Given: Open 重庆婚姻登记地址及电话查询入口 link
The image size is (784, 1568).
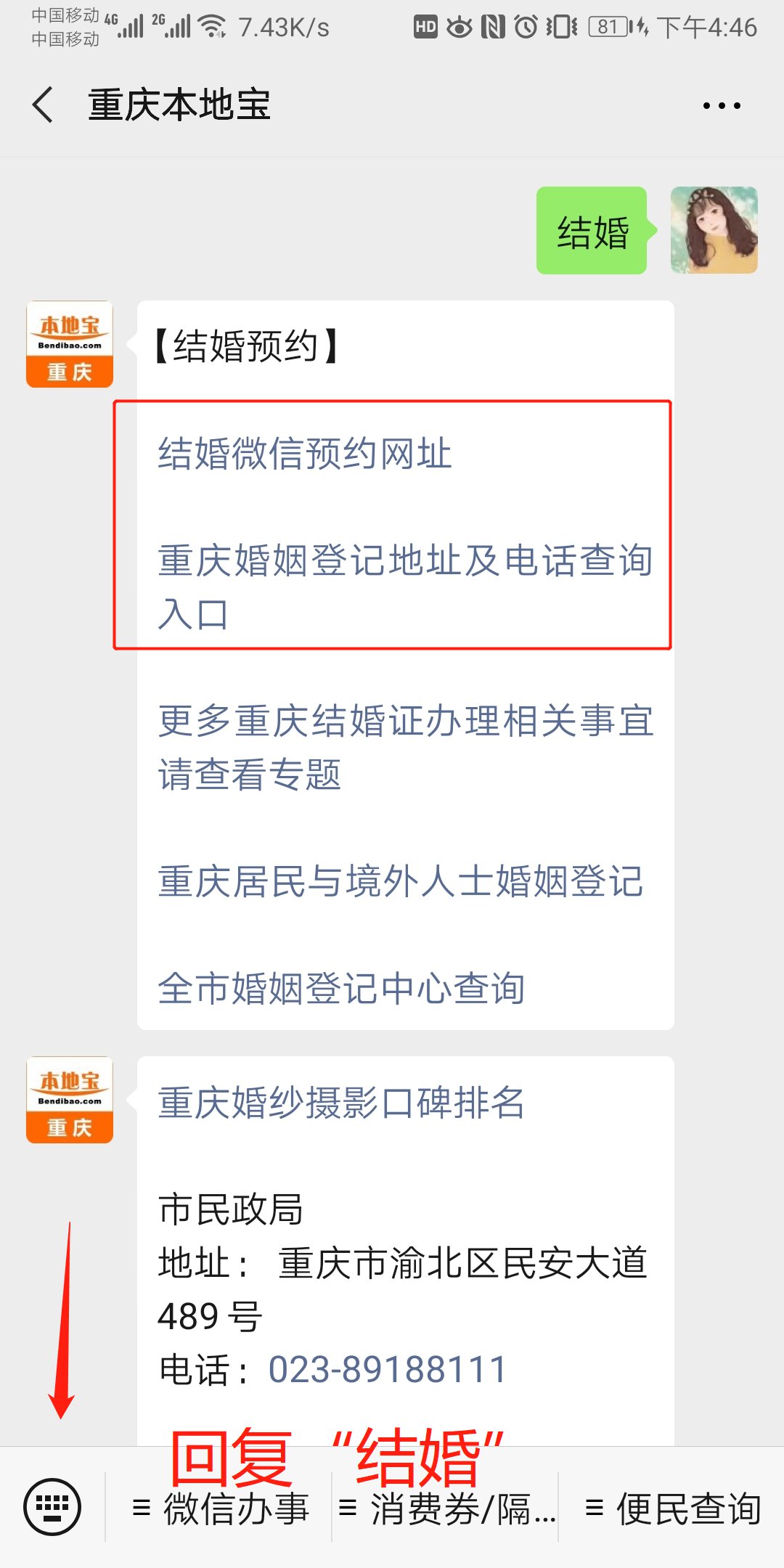Looking at the screenshot, I should tap(404, 562).
